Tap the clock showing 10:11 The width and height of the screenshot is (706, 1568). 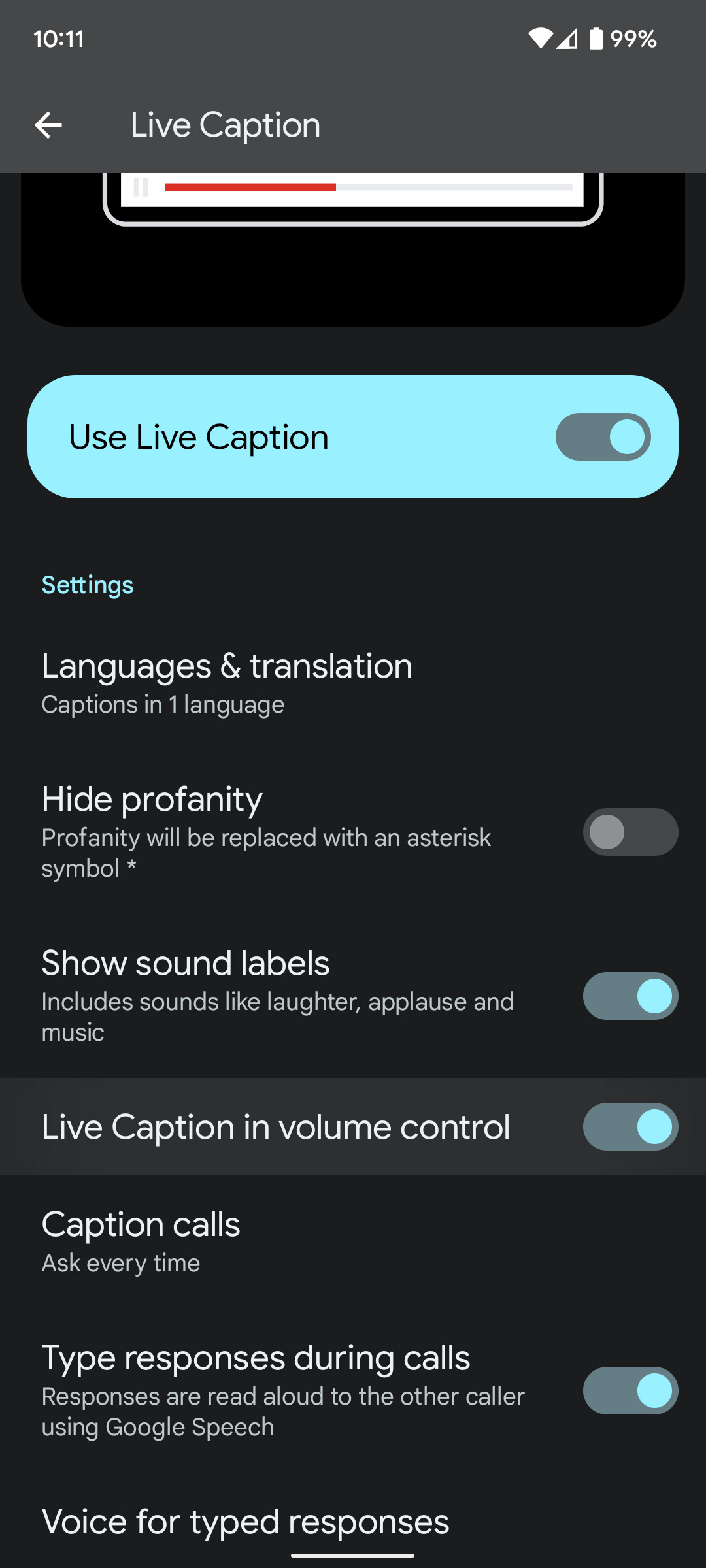pyautogui.click(x=59, y=39)
